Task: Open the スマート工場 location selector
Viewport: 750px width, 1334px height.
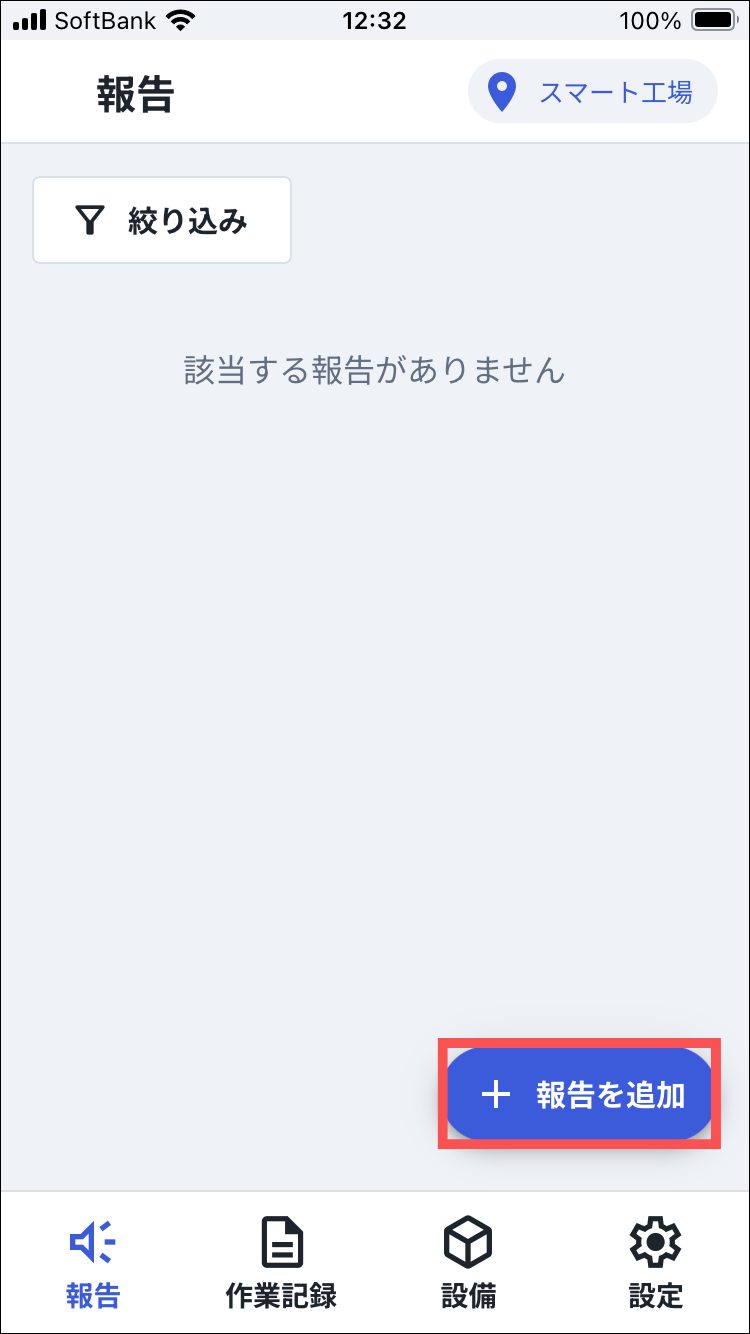Action: pyautogui.click(x=593, y=92)
